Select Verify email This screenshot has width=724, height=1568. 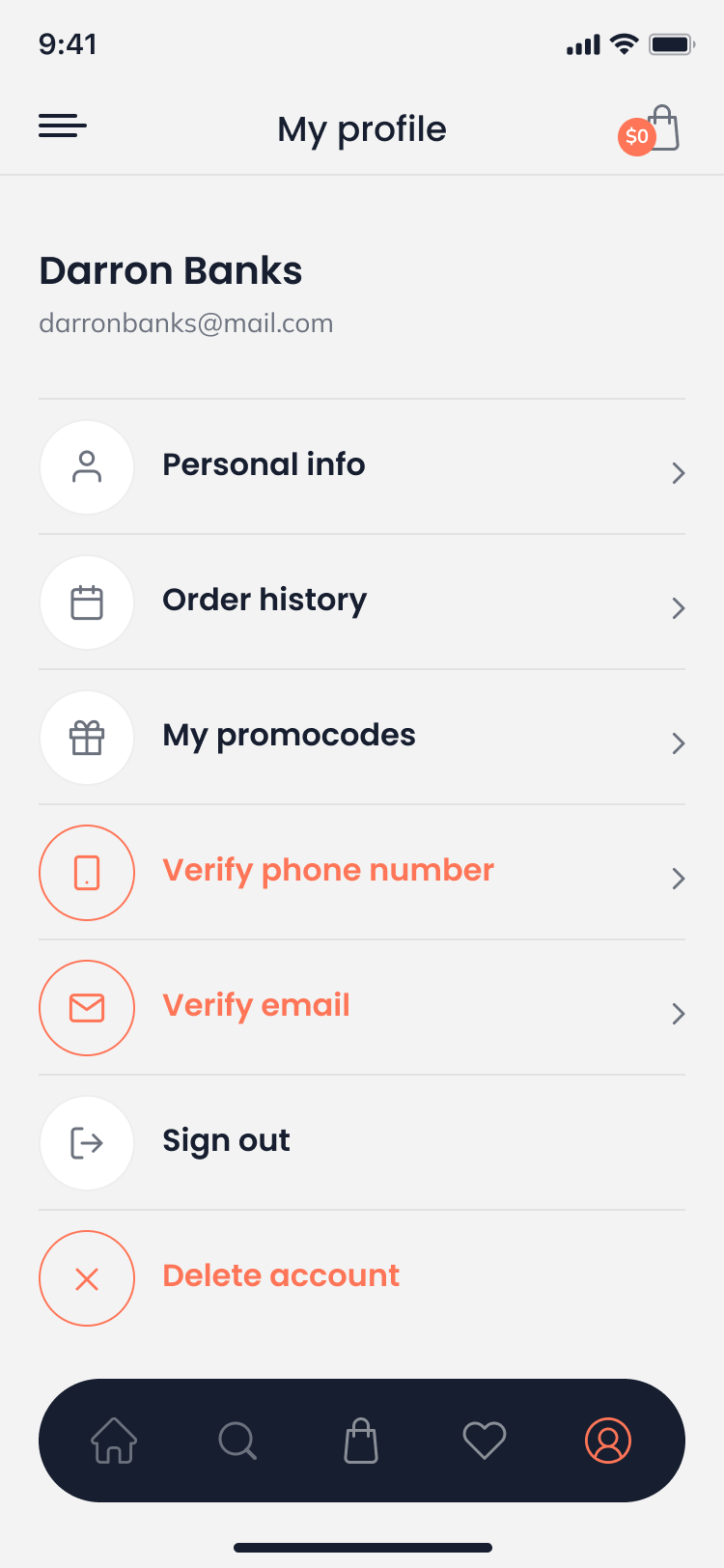coord(361,1007)
